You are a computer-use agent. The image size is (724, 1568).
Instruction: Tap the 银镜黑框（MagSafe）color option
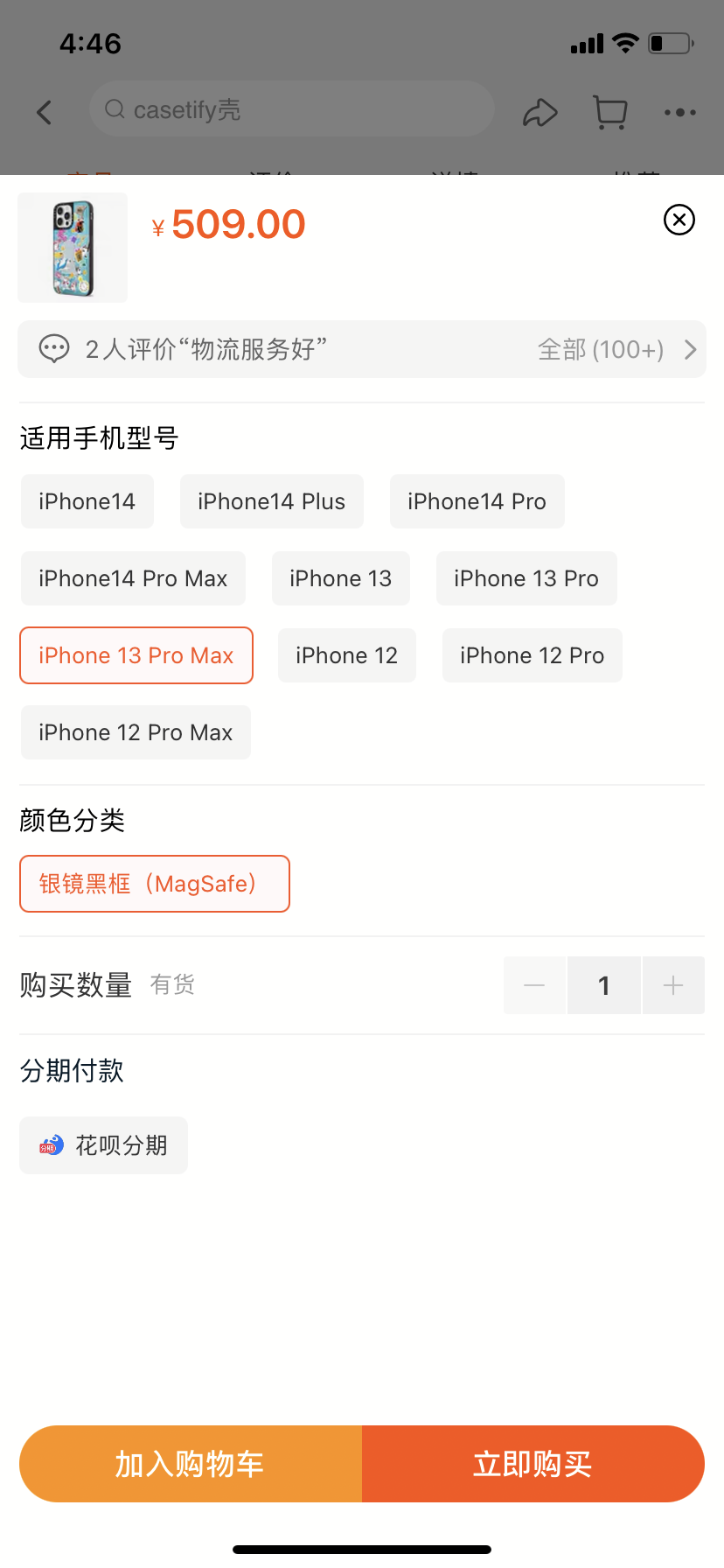[155, 884]
